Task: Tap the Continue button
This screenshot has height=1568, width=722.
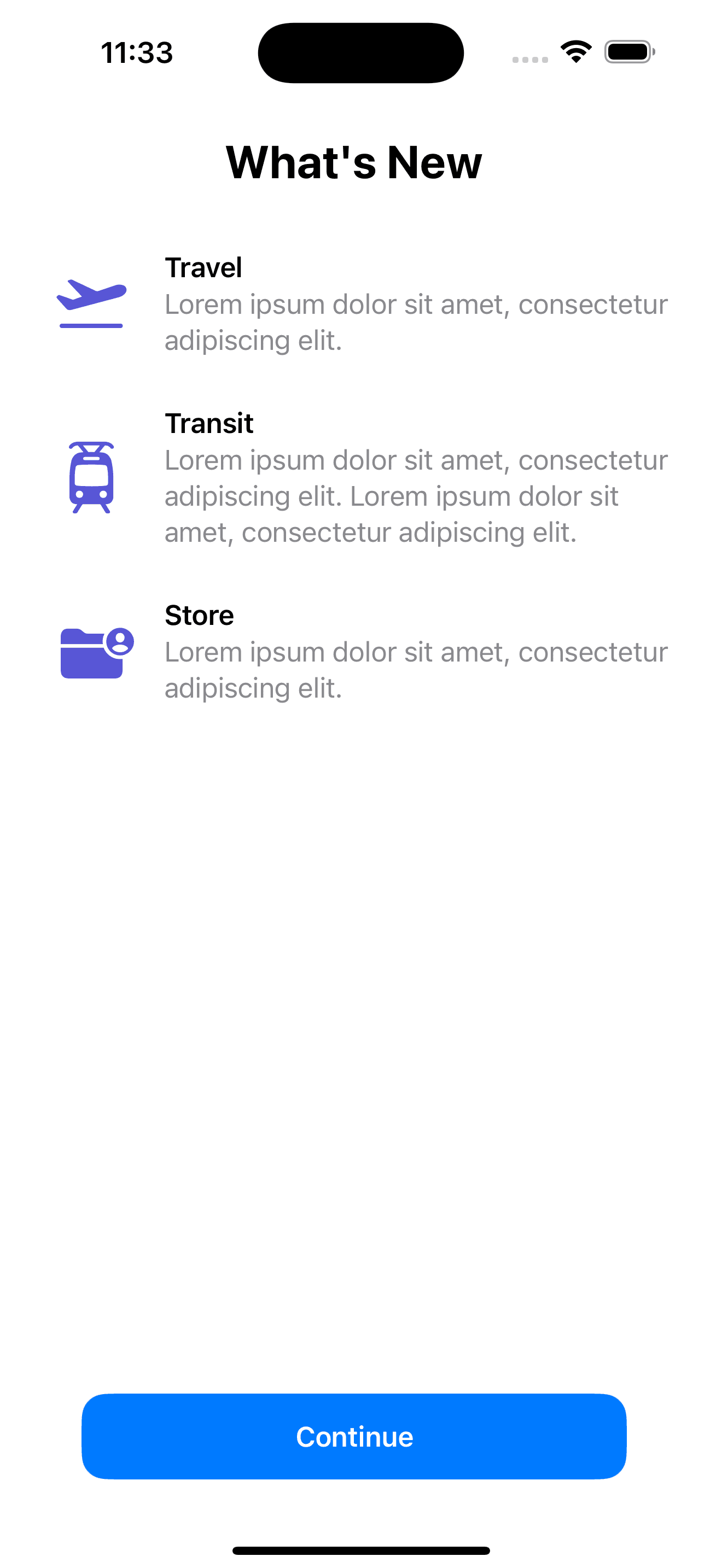Action: tap(354, 1437)
